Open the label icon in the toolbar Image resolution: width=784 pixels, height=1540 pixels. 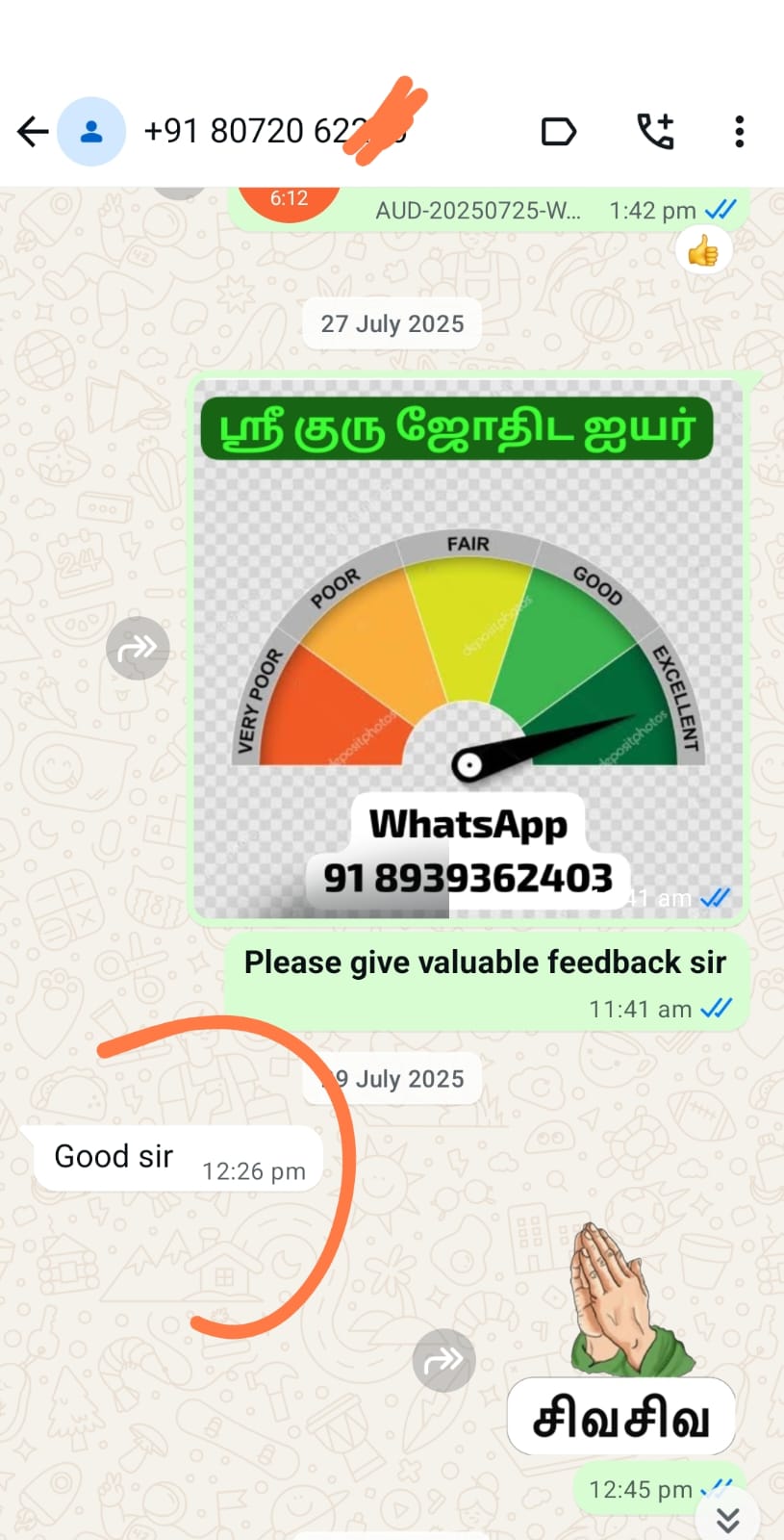(x=558, y=131)
